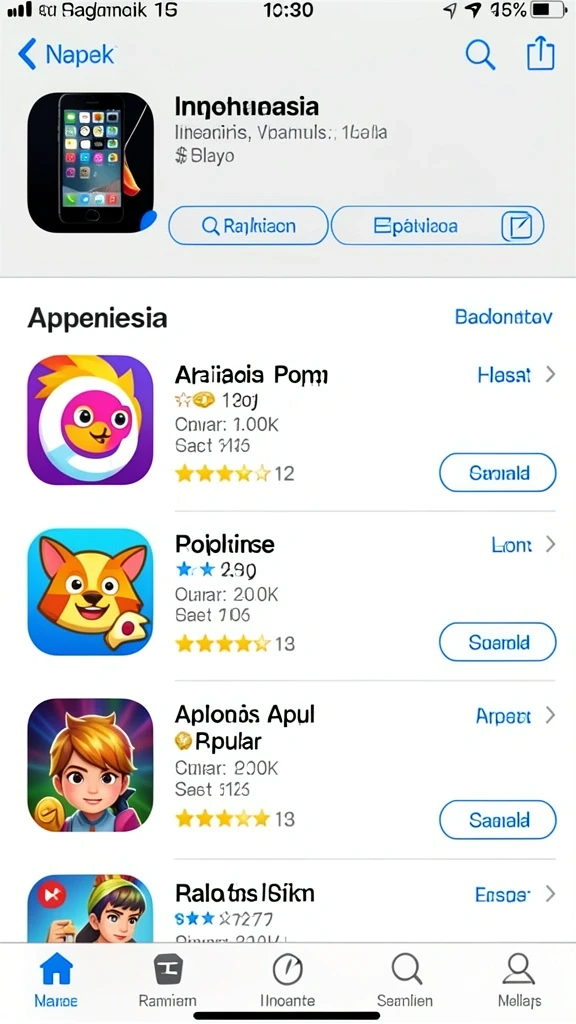This screenshot has height=1024, width=576.
Task: Open the Lom link with chevron
Action: pyautogui.click(x=524, y=545)
